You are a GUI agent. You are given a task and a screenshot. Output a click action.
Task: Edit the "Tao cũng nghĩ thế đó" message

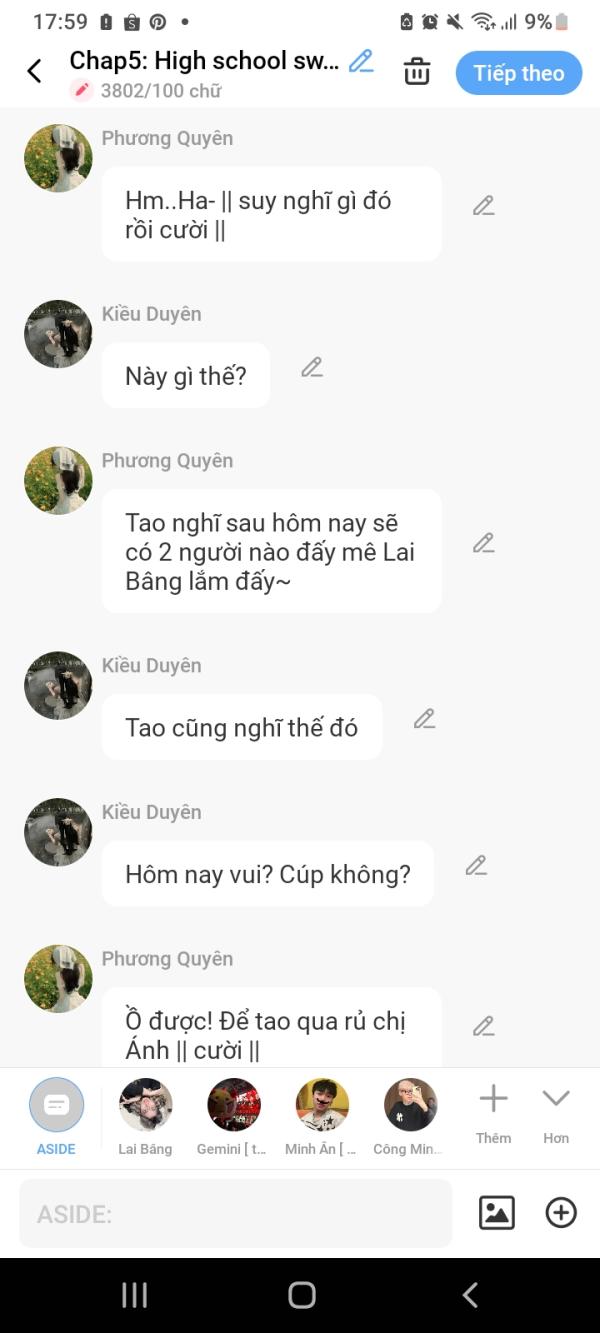click(x=425, y=719)
